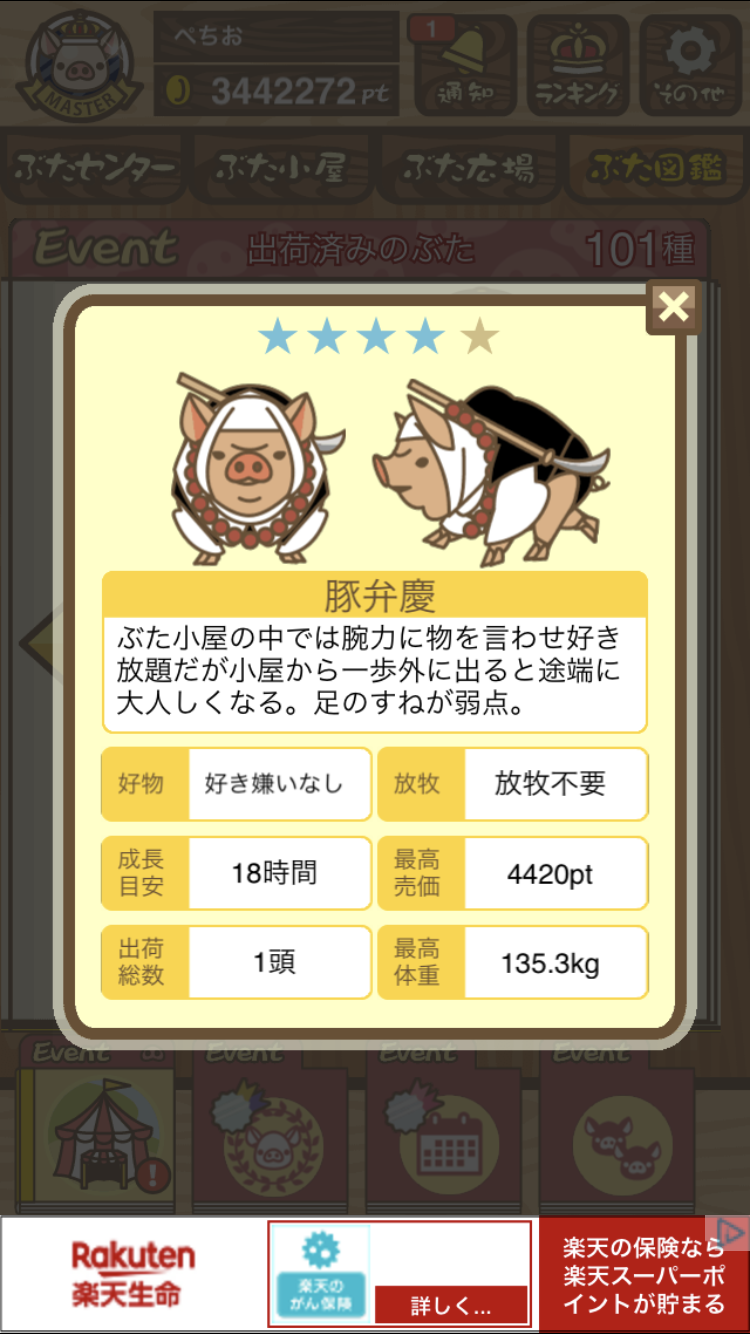
Task: Open the ad choices icon on the banner
Action: (x=730, y=1234)
